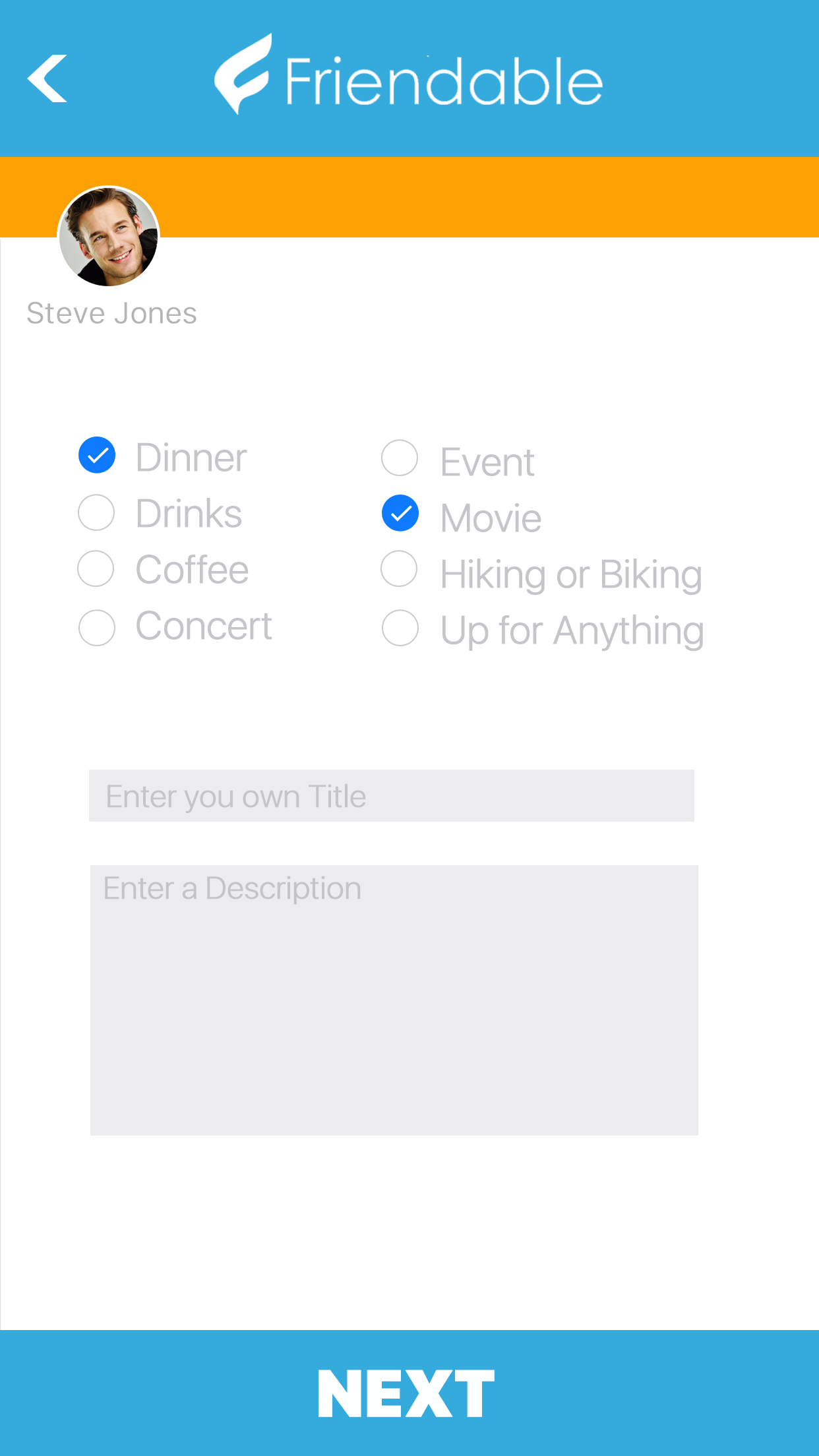This screenshot has width=819, height=1456.
Task: Tap the Enter a Description box
Action: [394, 1000]
